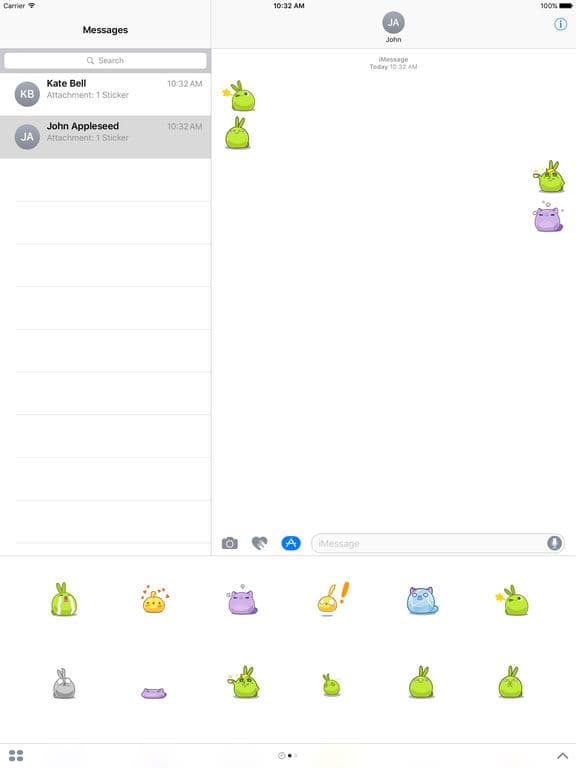Pick the blue cat sticker
The height and width of the screenshot is (768, 576).
422,600
